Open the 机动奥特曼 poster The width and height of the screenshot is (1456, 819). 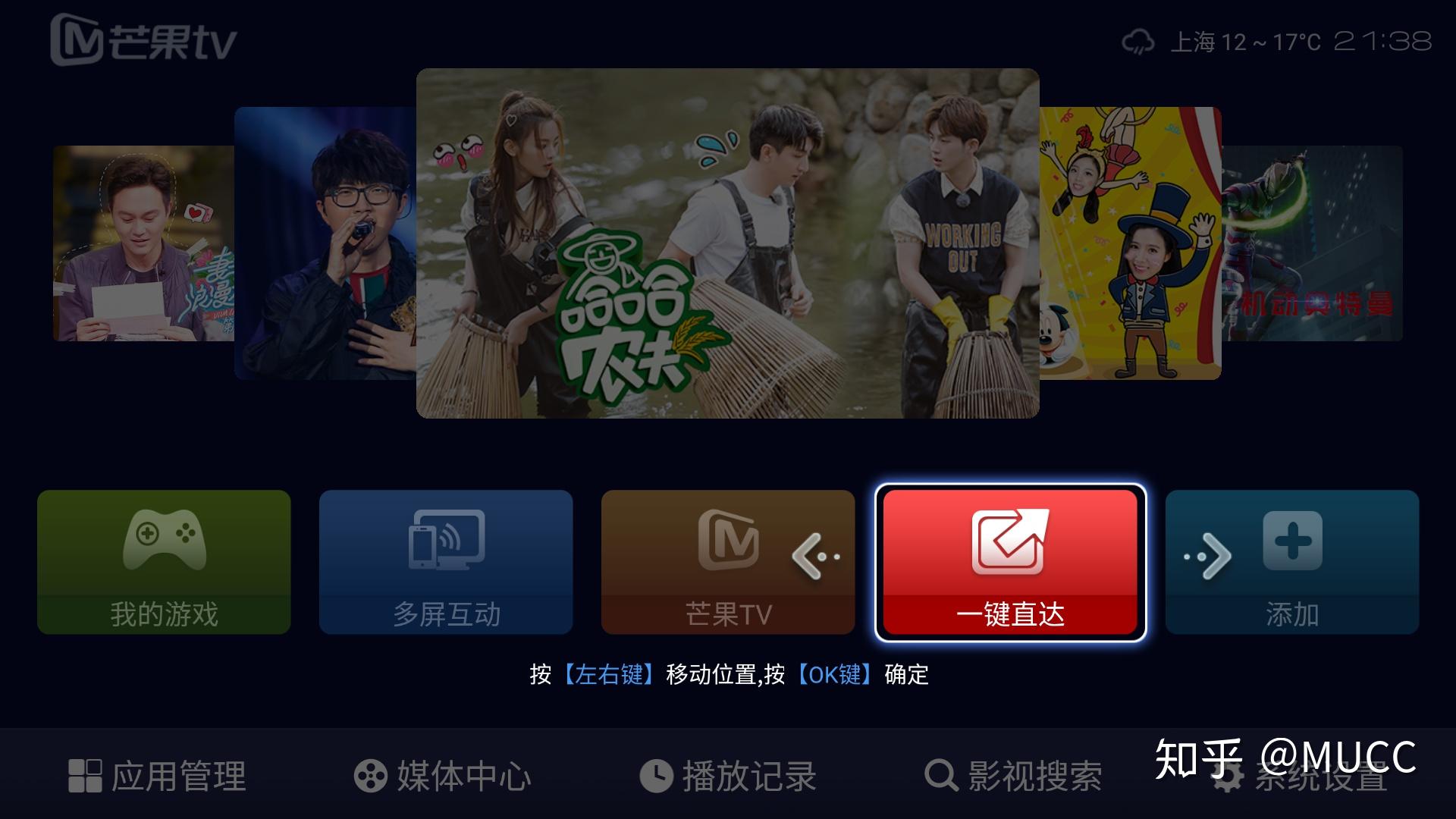[x=1312, y=243]
